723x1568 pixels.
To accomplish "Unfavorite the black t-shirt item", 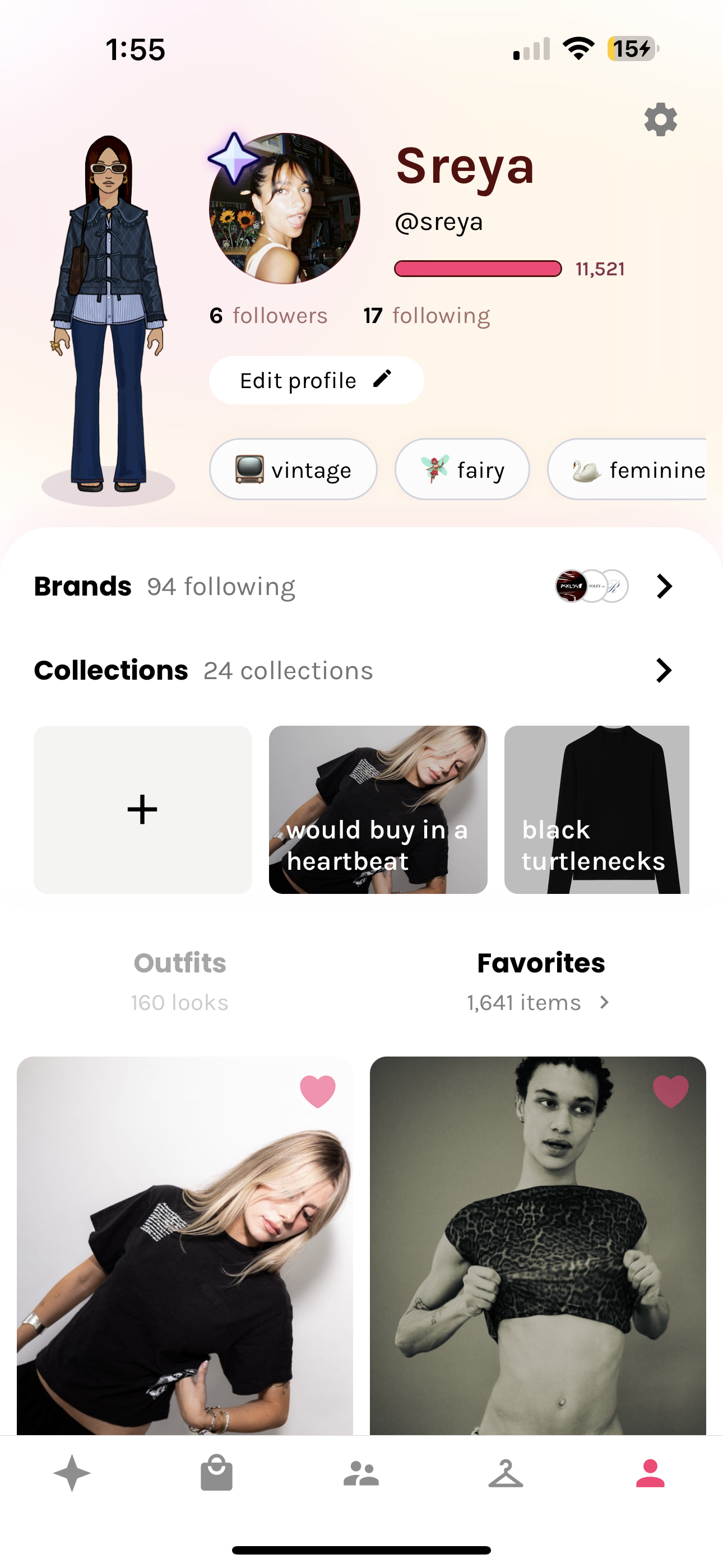I will point(318,1090).
